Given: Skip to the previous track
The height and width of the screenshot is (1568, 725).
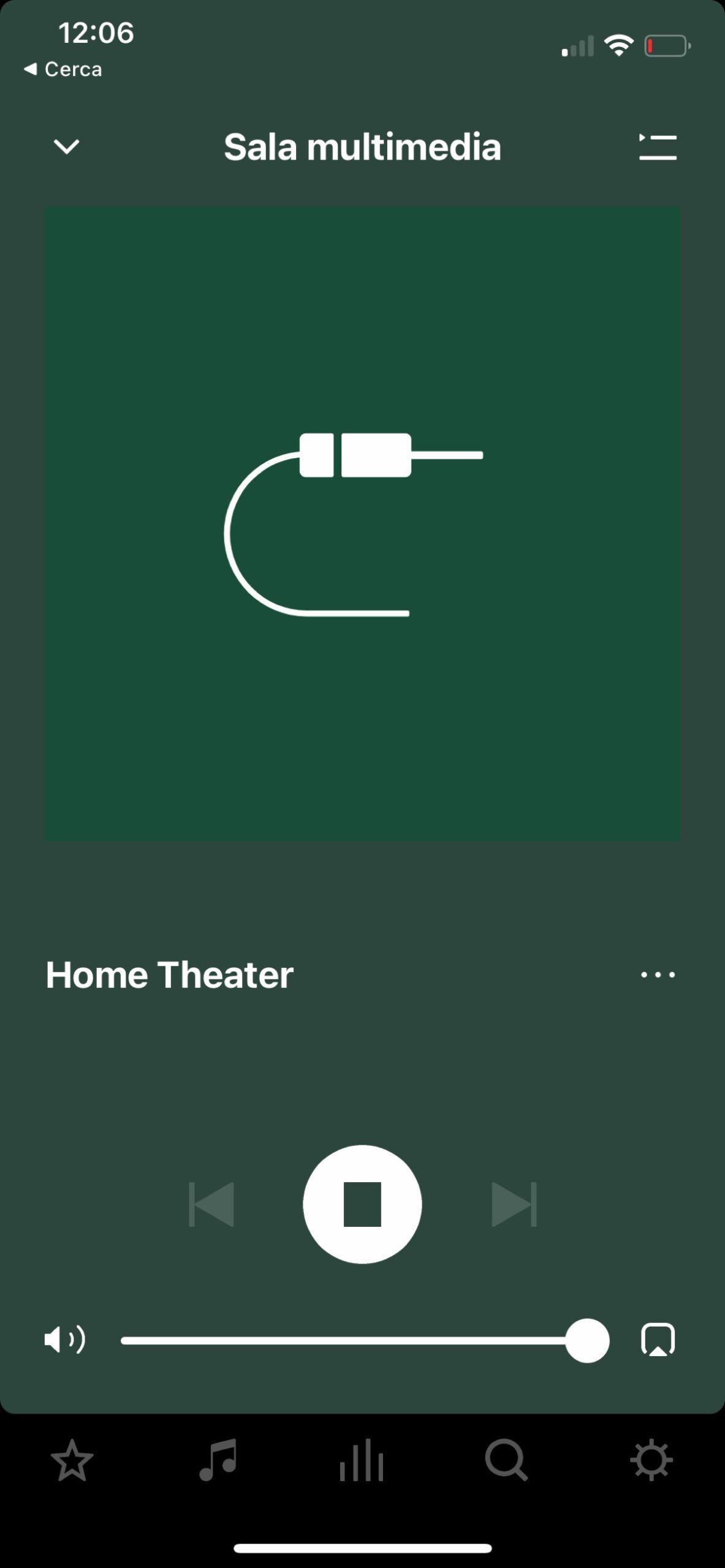Looking at the screenshot, I should (x=211, y=1204).
